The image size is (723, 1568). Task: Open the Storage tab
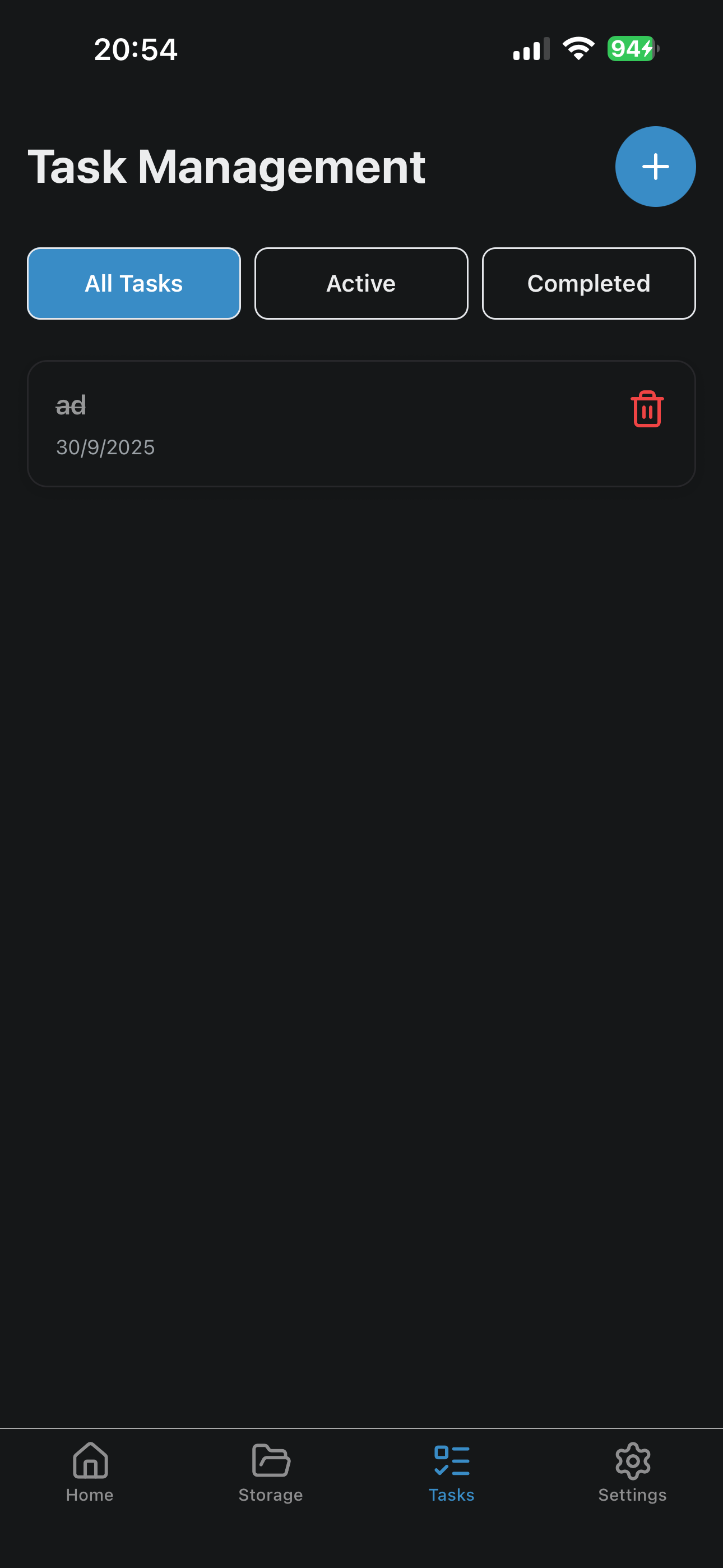[x=271, y=1472]
